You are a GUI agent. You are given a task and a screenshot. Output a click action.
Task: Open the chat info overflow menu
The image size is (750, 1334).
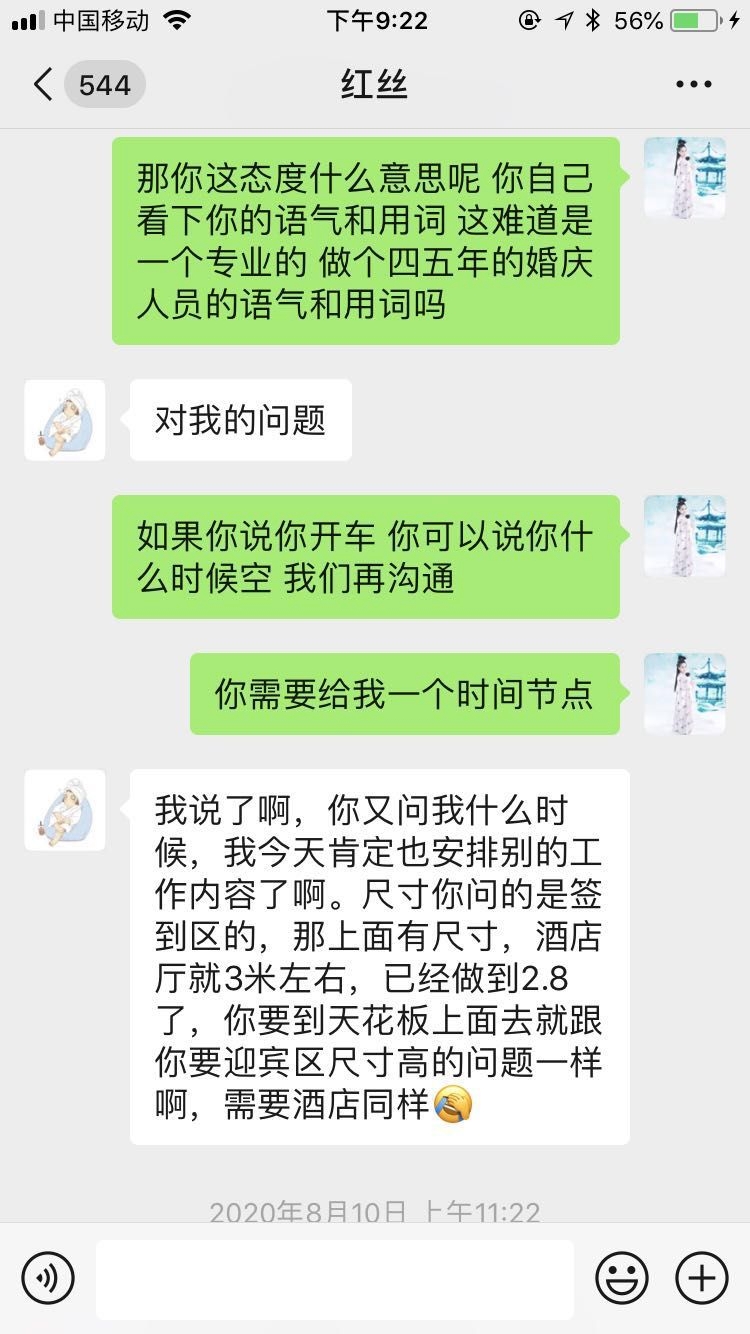point(694,84)
